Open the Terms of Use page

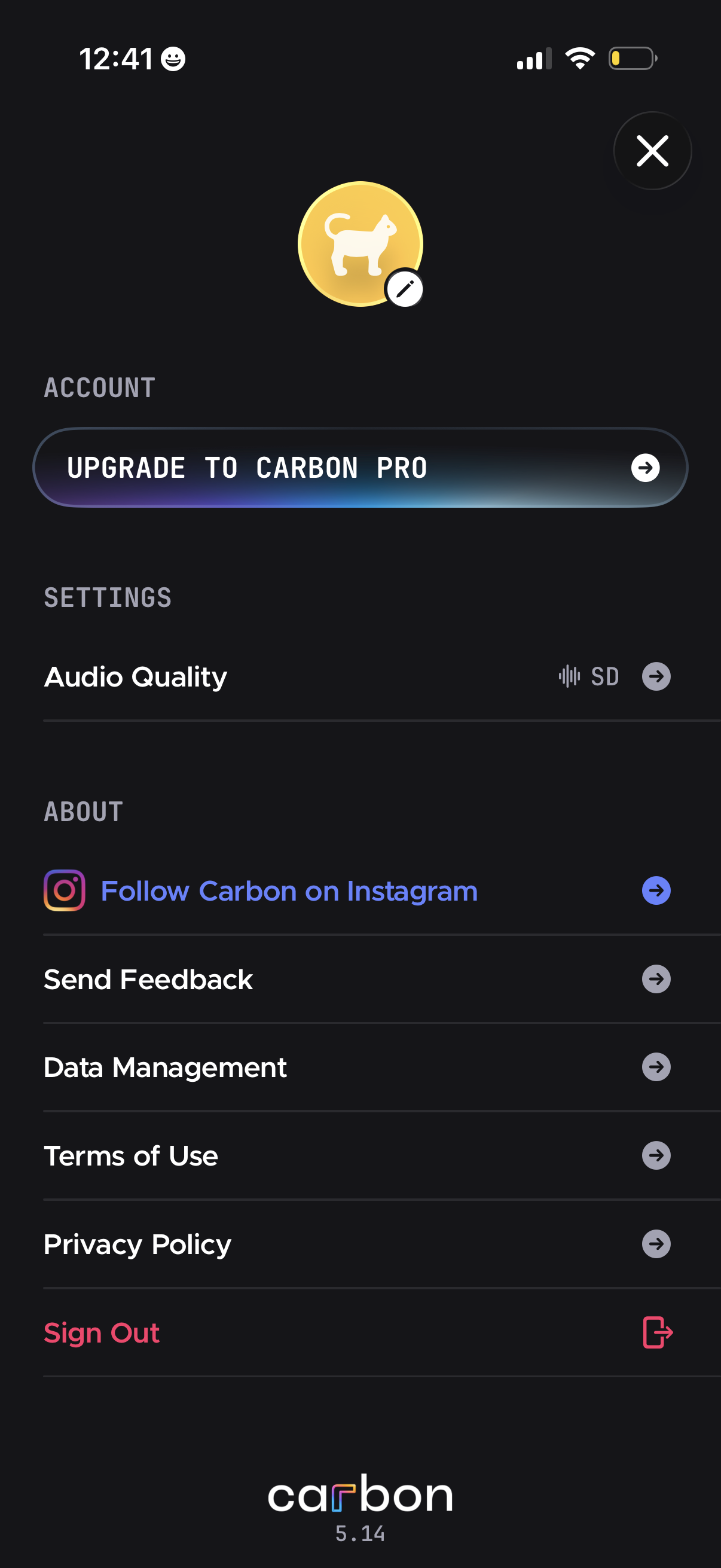[x=131, y=1155]
